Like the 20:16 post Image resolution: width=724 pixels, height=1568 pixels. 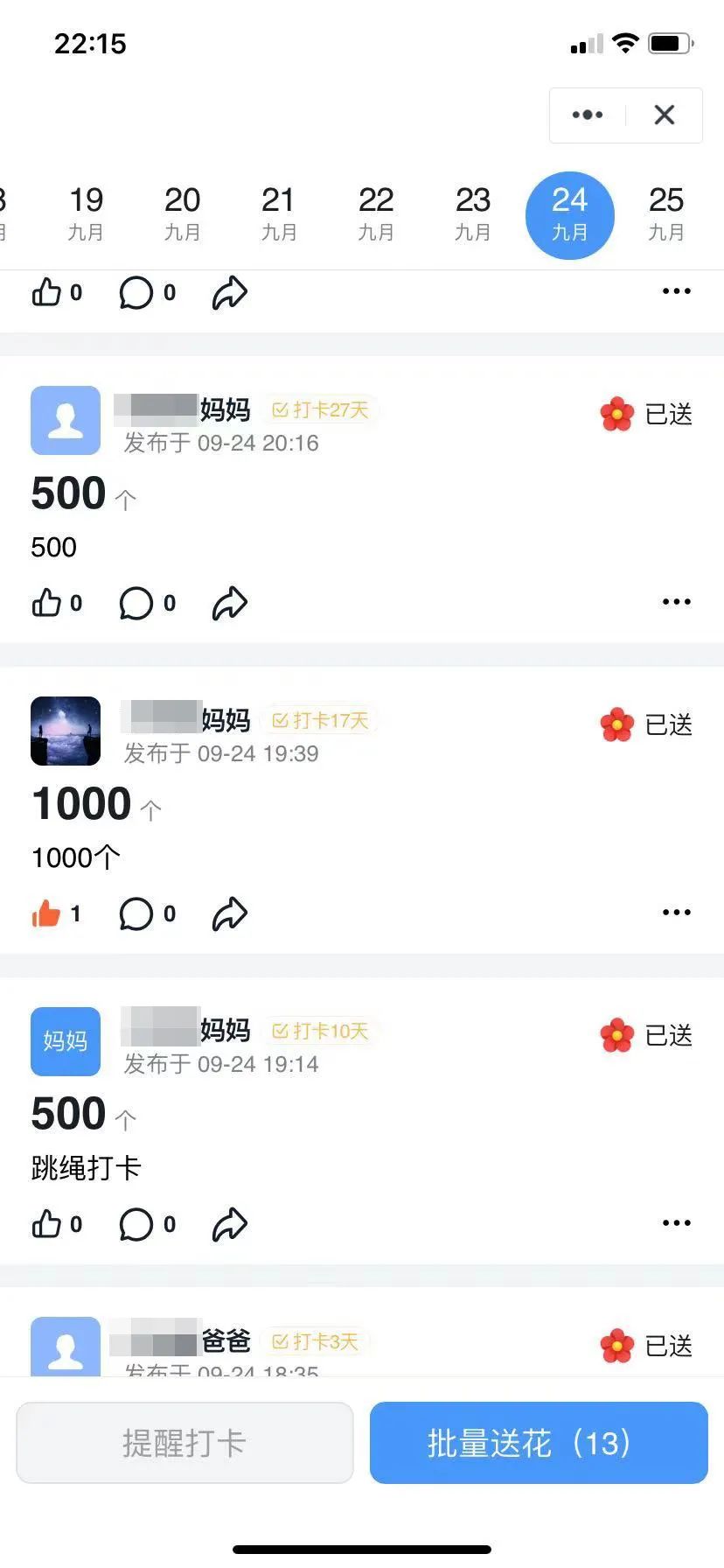(x=48, y=603)
